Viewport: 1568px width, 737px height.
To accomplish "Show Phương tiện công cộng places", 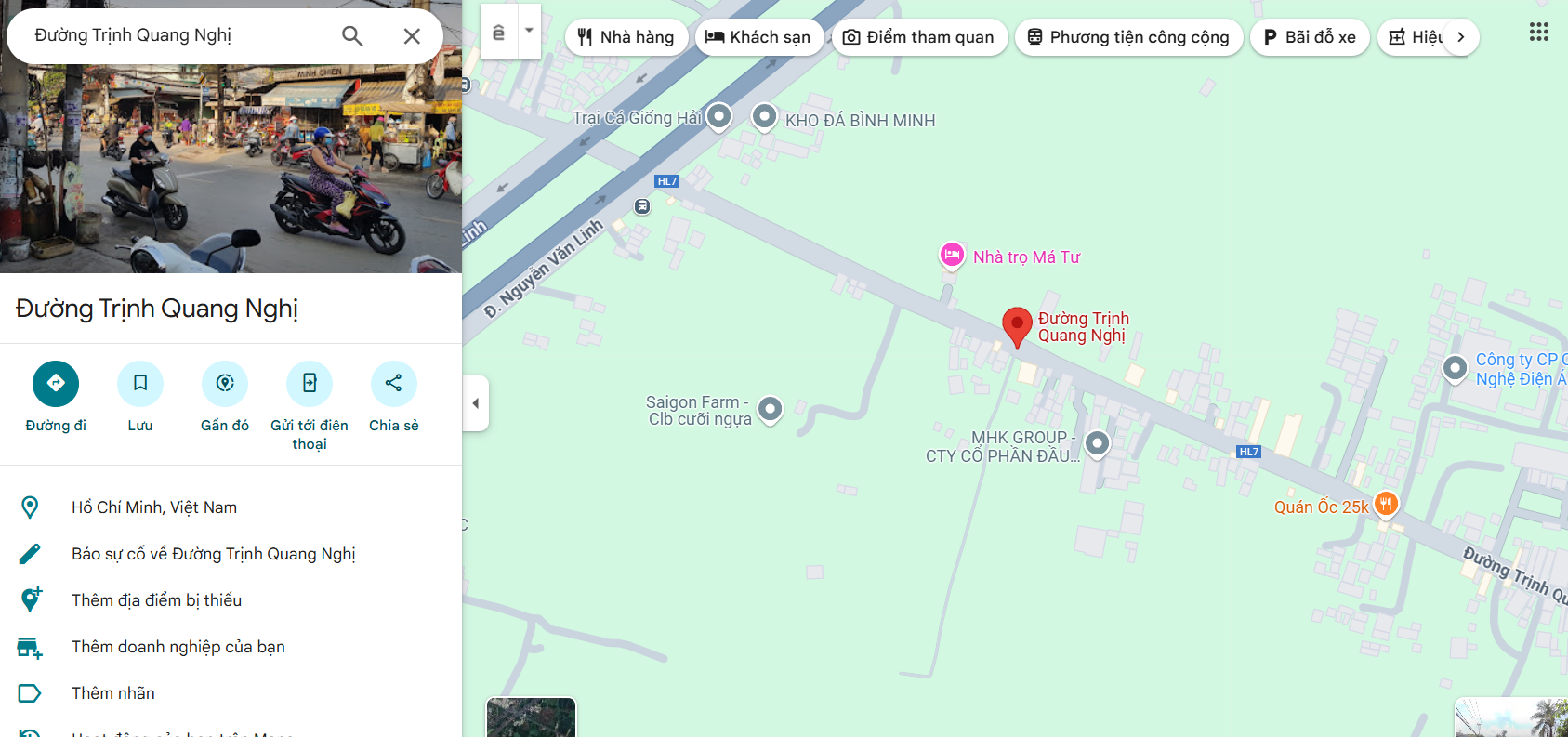I will point(1128,37).
